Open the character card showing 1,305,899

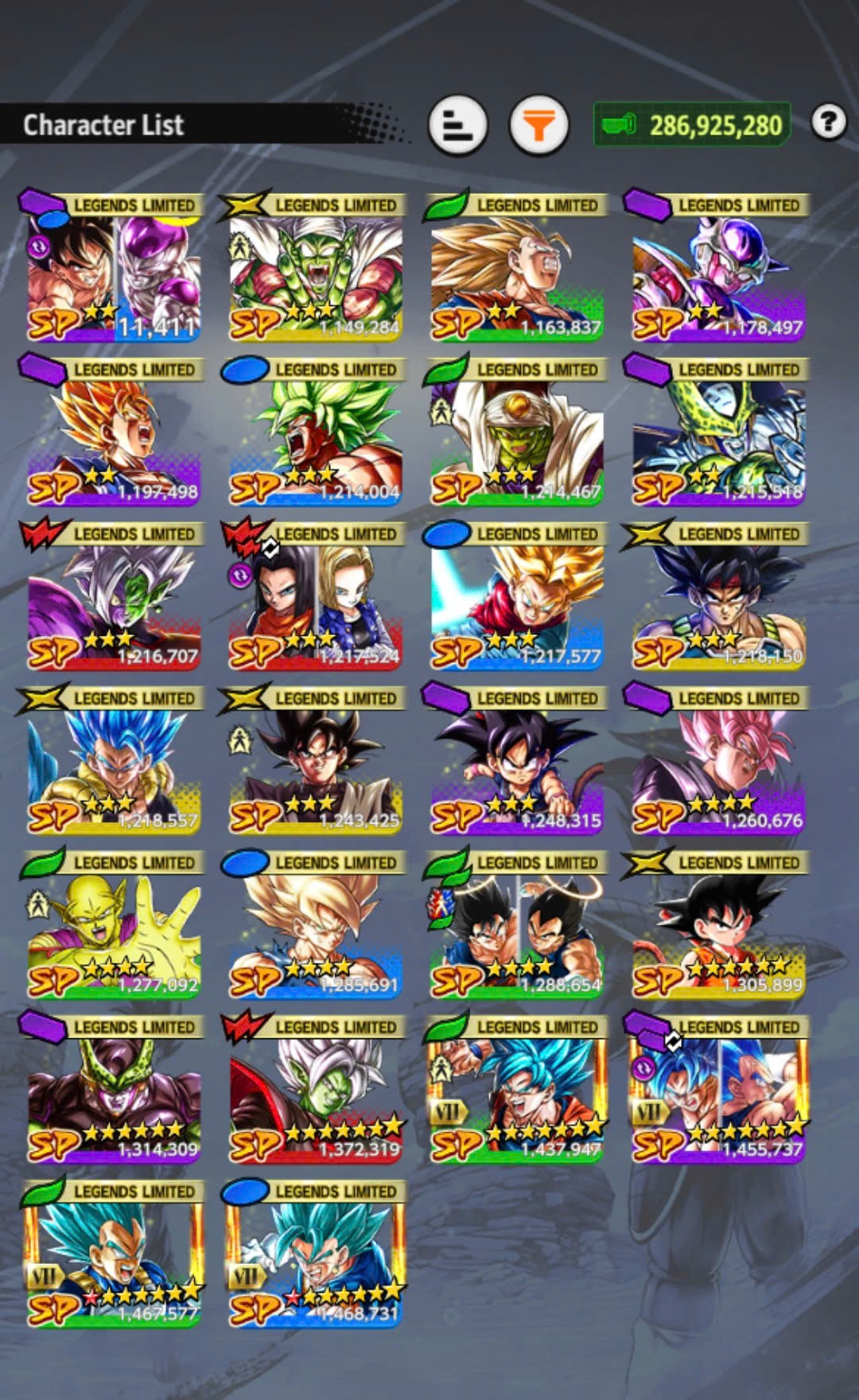[718, 926]
